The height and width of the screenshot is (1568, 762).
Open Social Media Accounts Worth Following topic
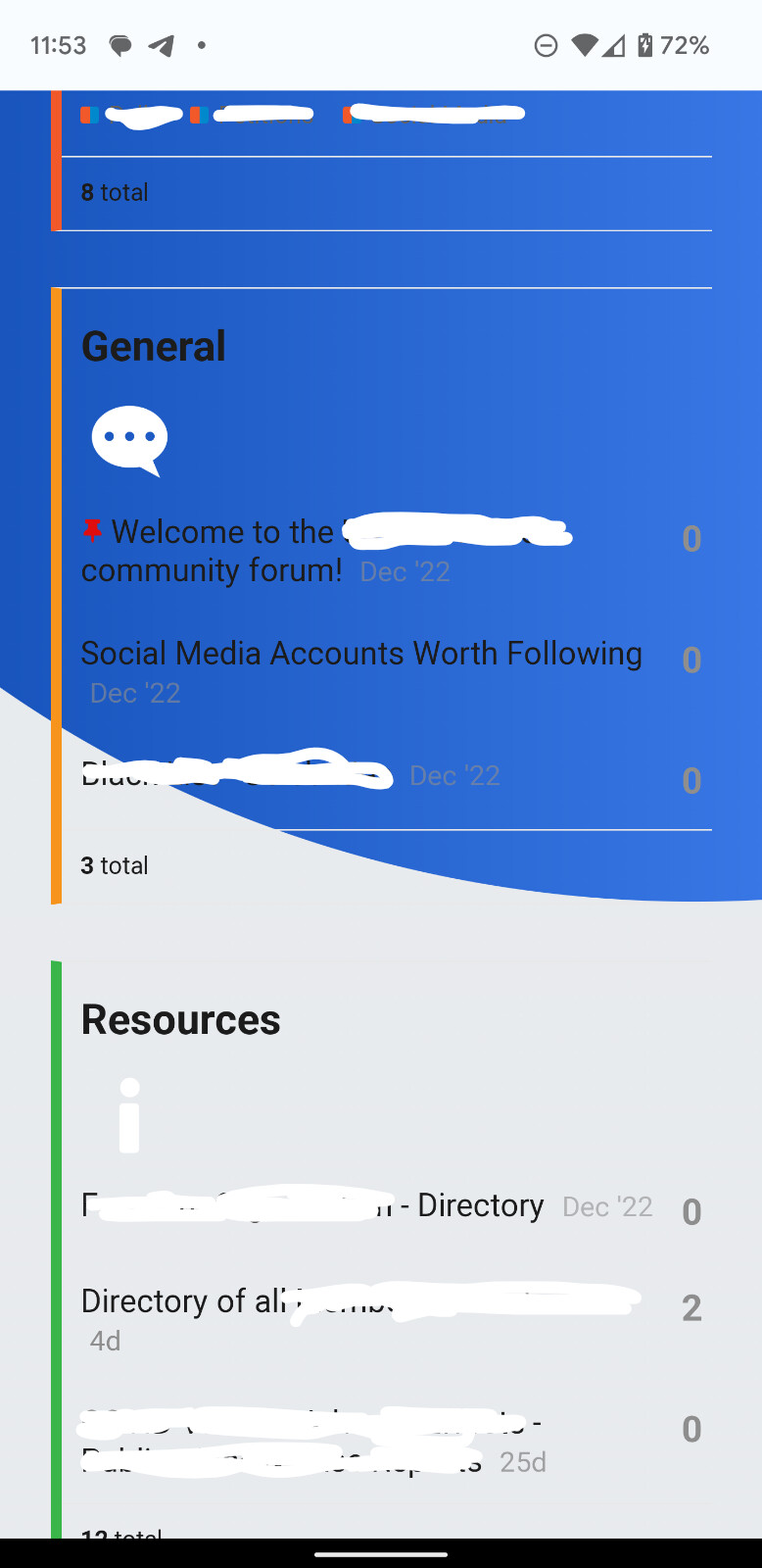[x=361, y=654]
